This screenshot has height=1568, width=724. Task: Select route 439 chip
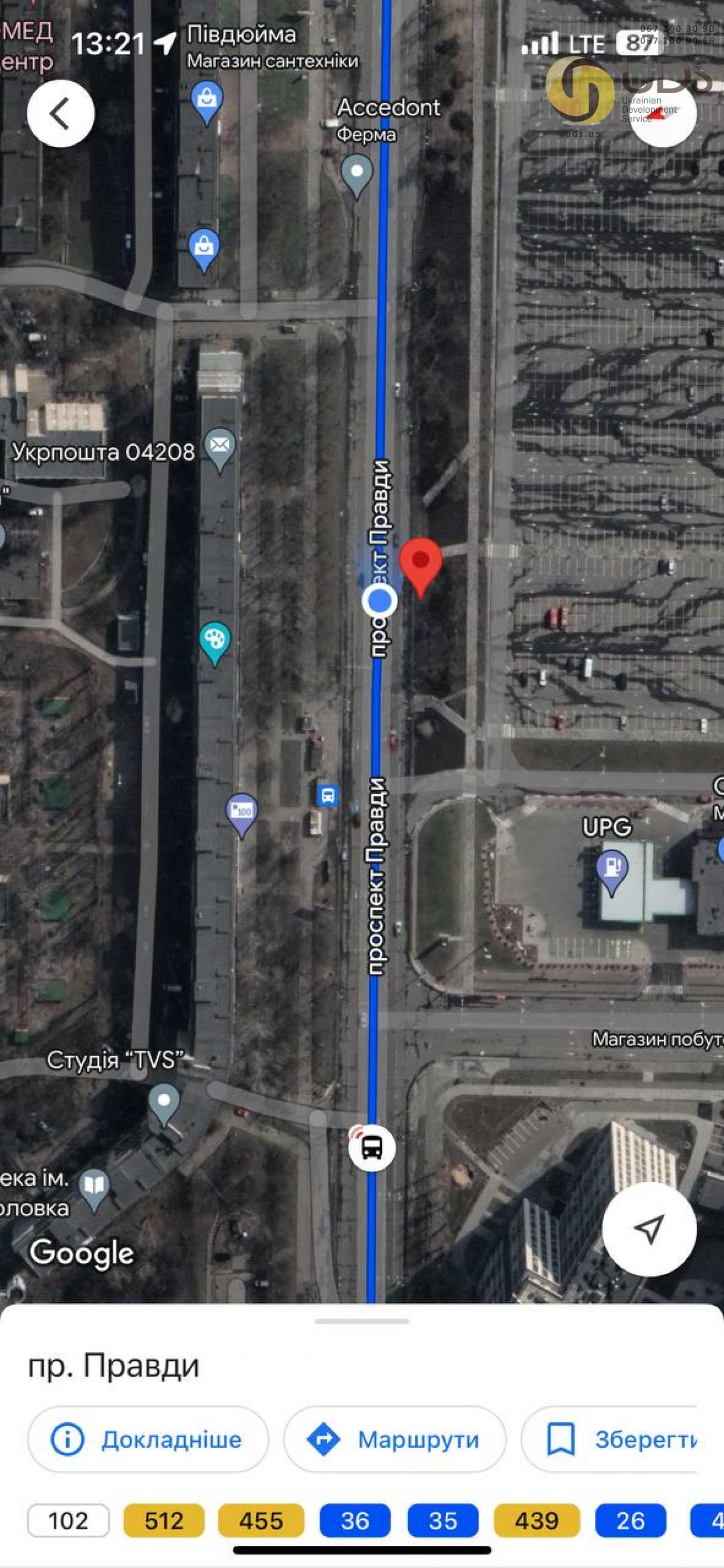(536, 1520)
